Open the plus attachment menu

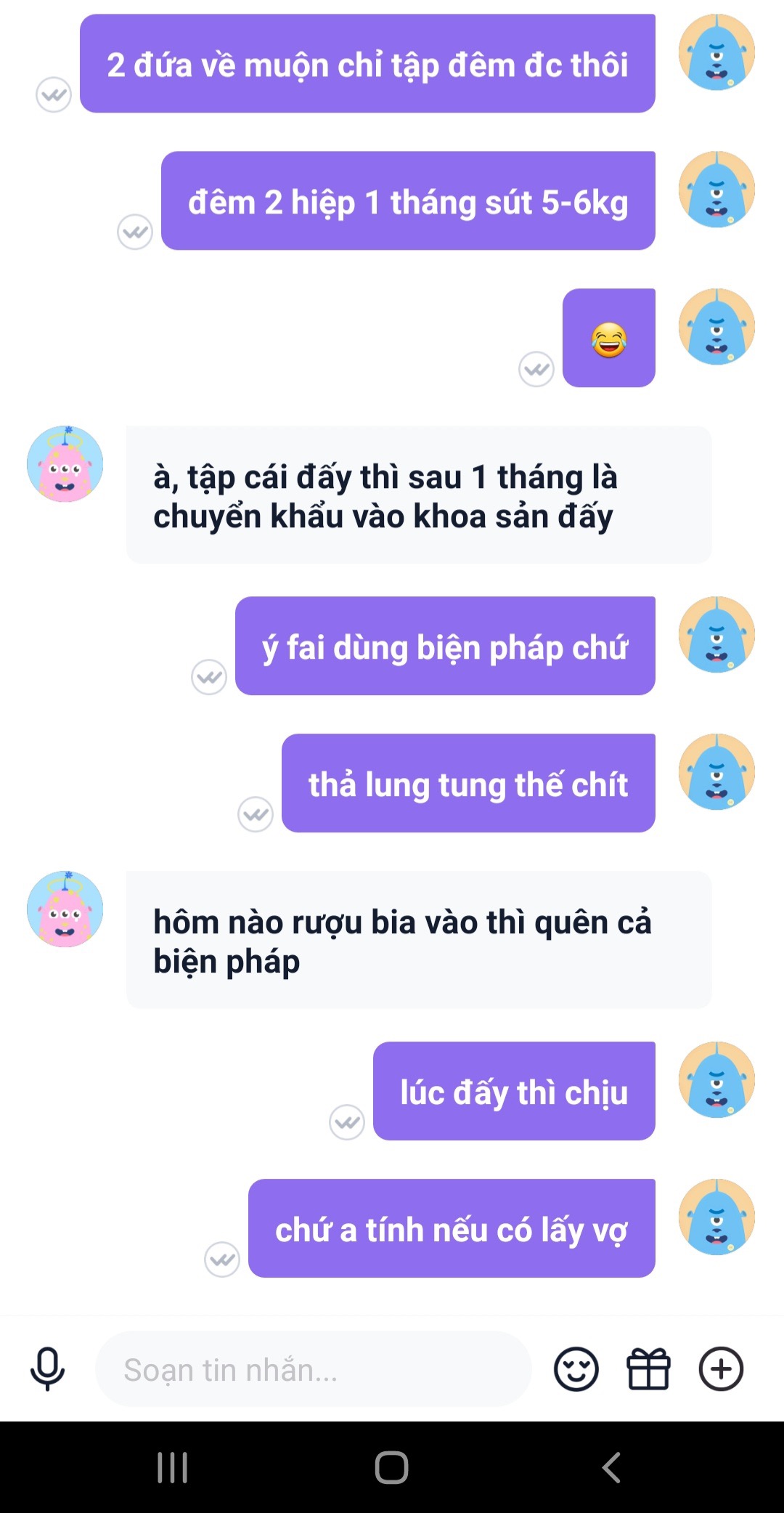[721, 1369]
